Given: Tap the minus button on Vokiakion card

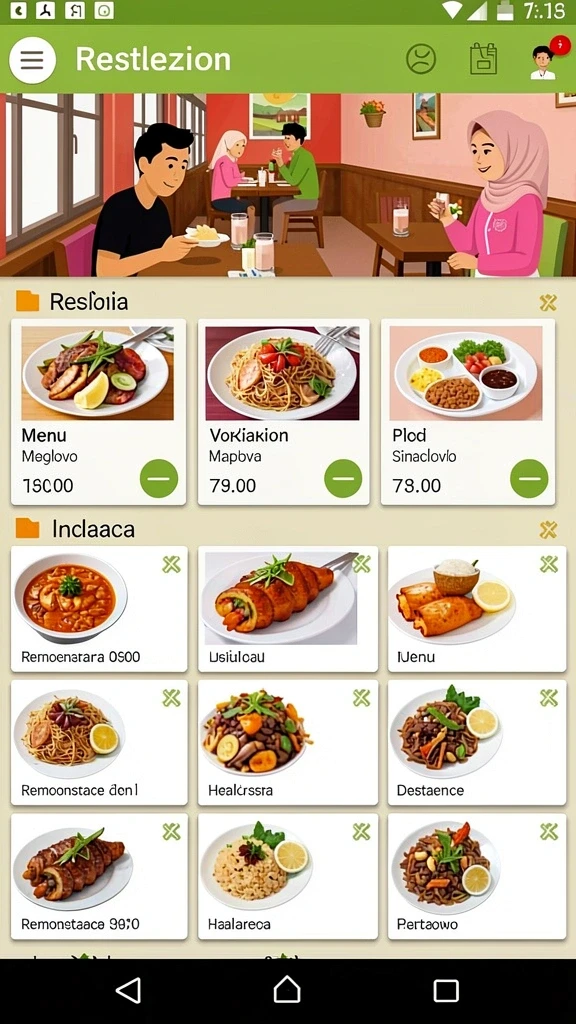Looking at the screenshot, I should coord(343,478).
